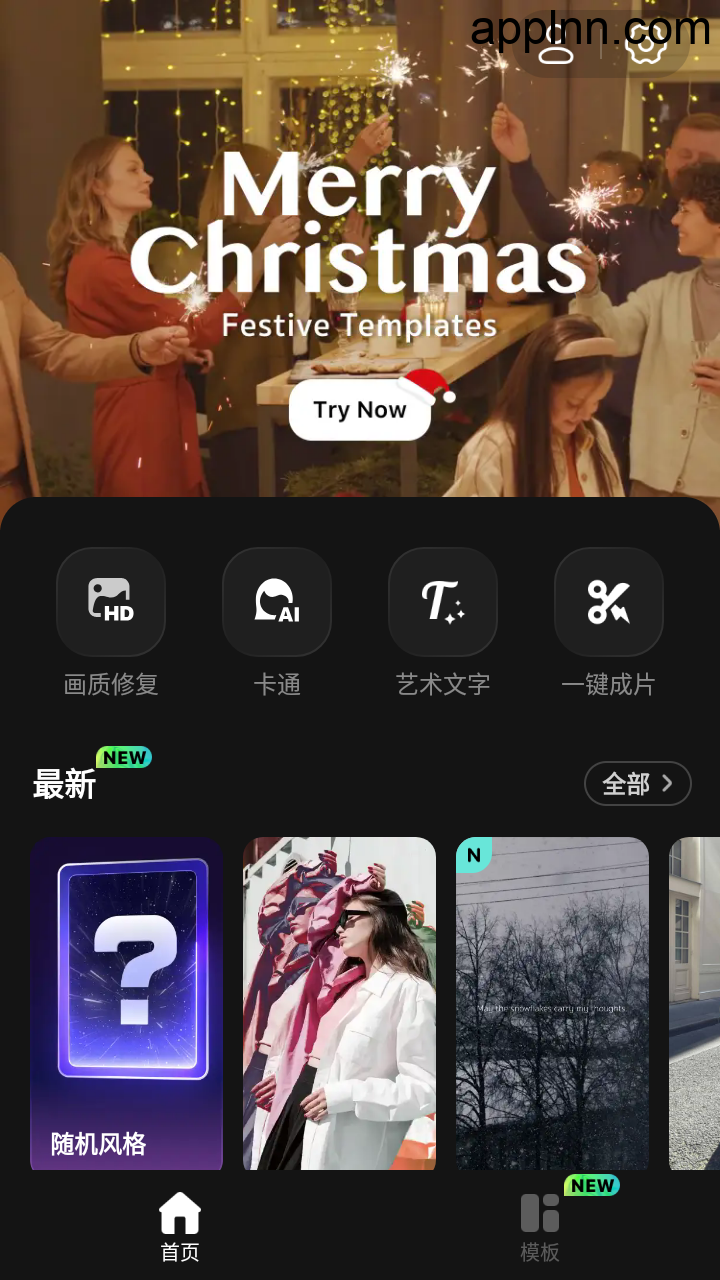Image resolution: width=720 pixels, height=1280 pixels.
Task: Open the 随机风格 random style card
Action: [x=126, y=1003]
